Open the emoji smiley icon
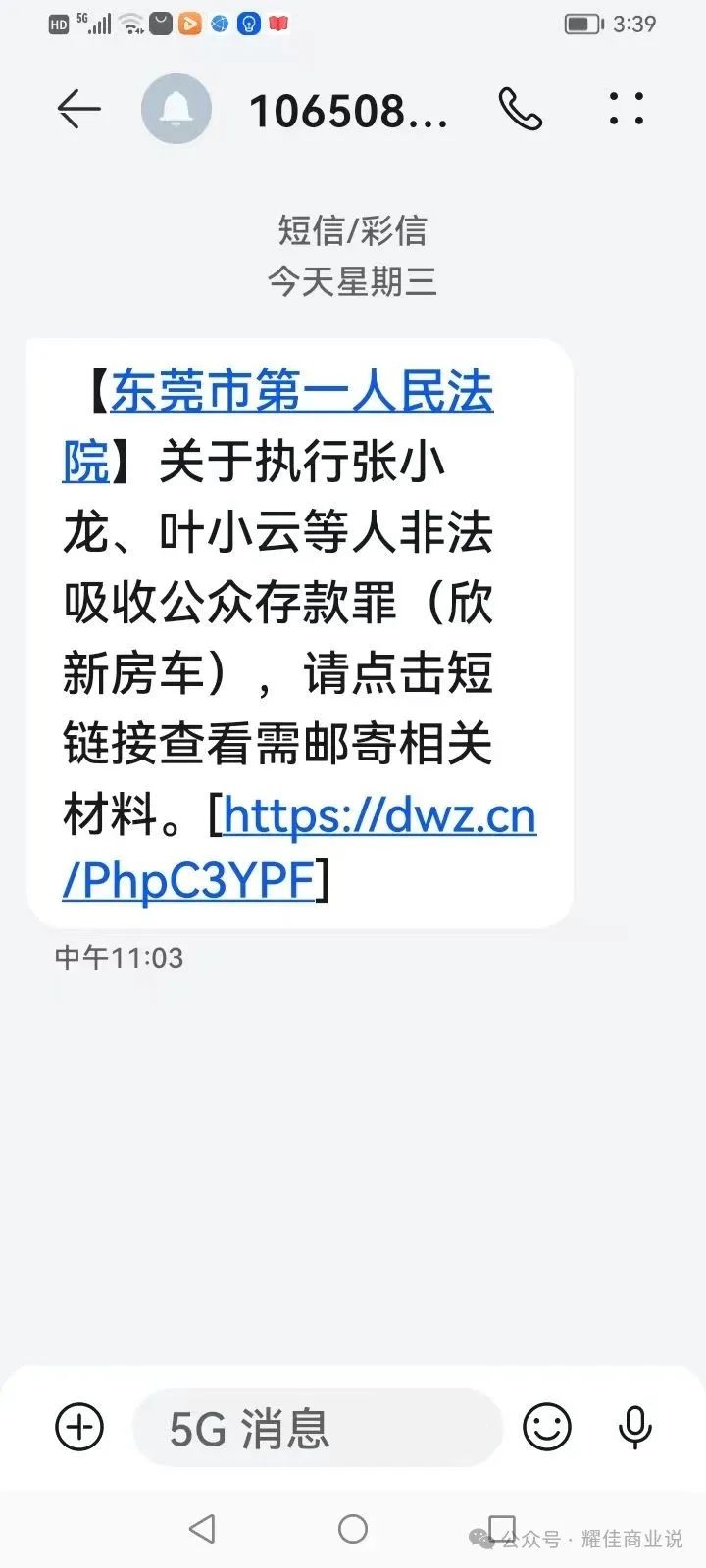 point(546,1428)
